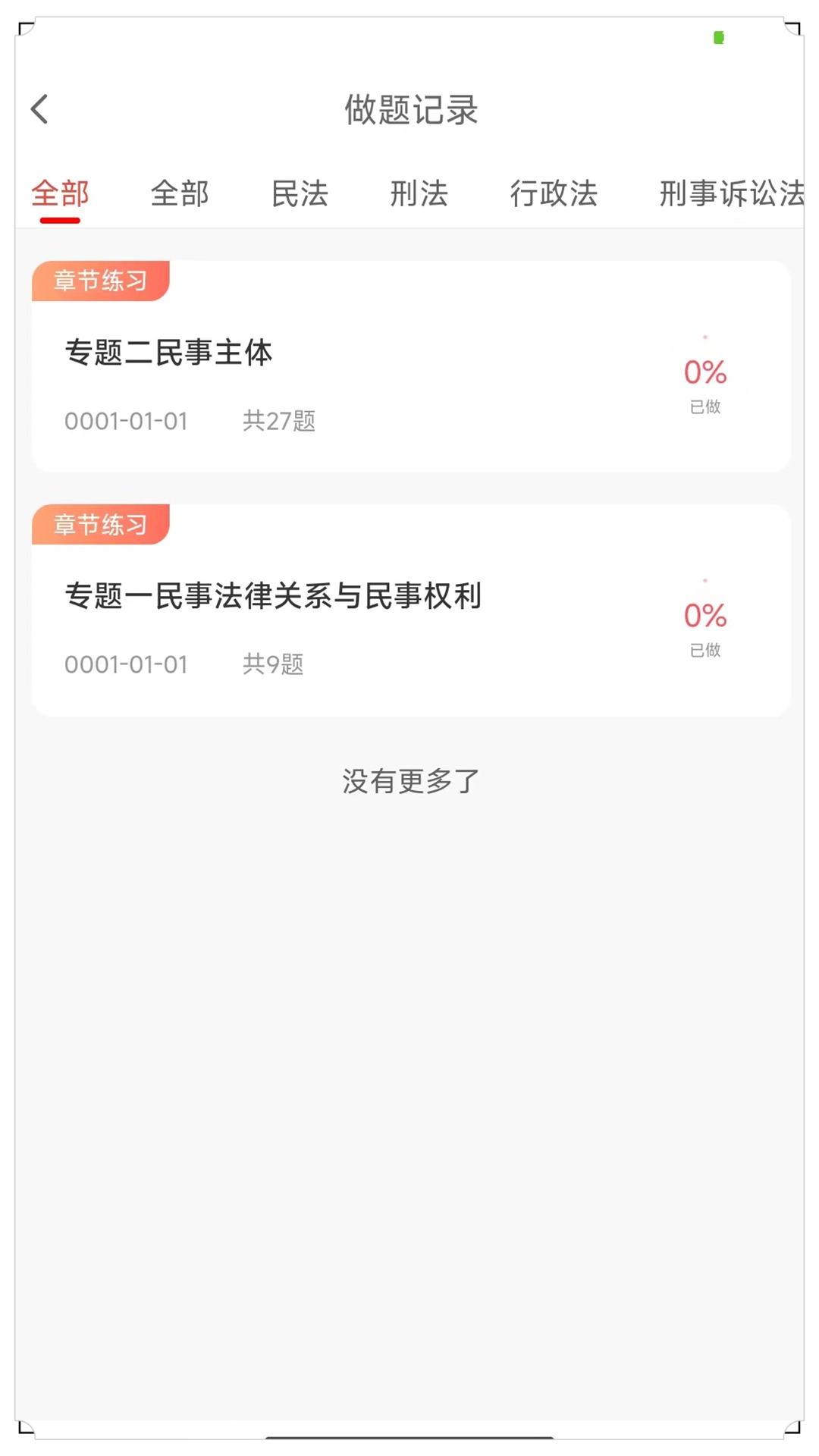Image resolution: width=819 pixels, height=1456 pixels.
Task: Tap the 做题记录 page title
Action: (409, 110)
